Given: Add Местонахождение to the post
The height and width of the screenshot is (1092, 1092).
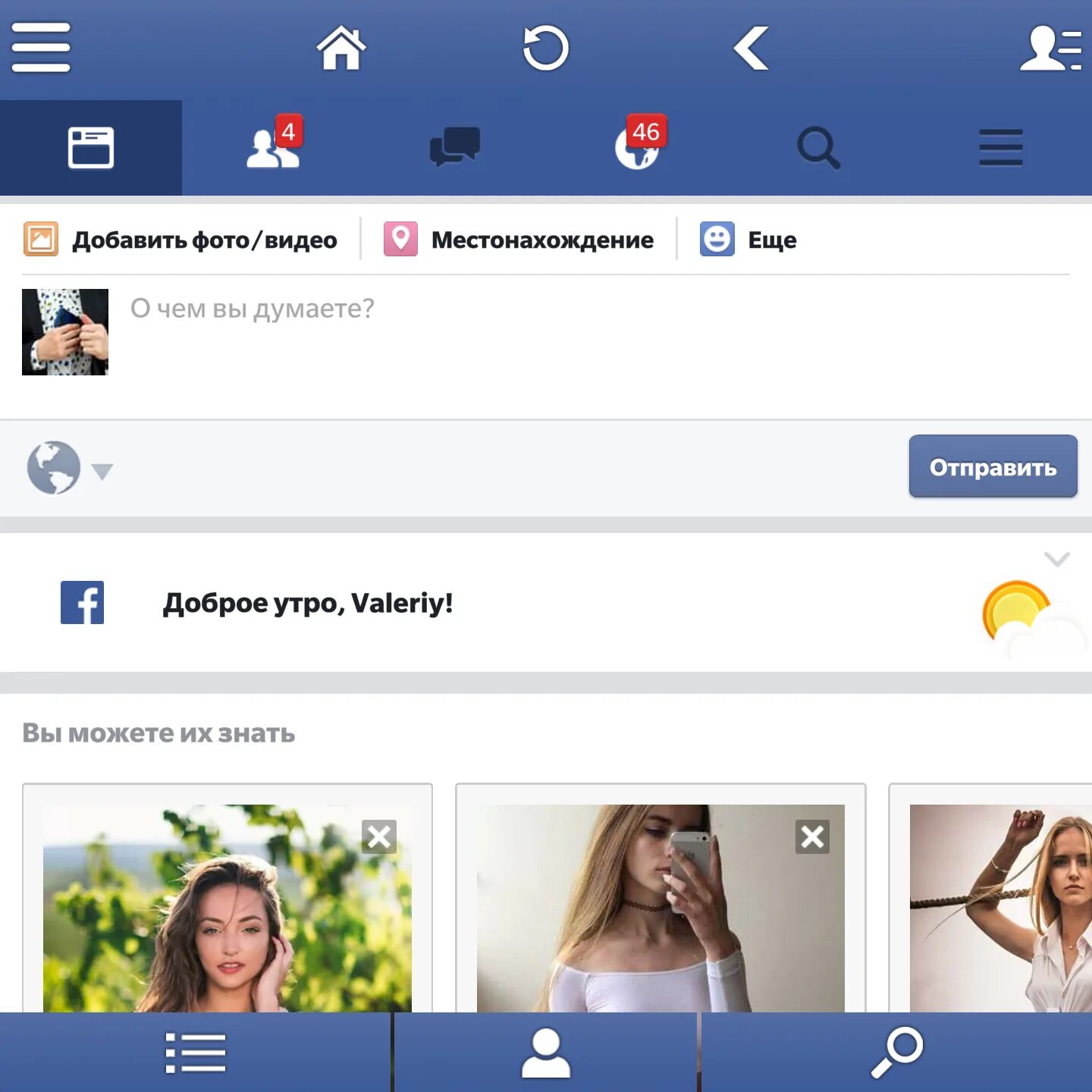Looking at the screenshot, I should point(519,240).
